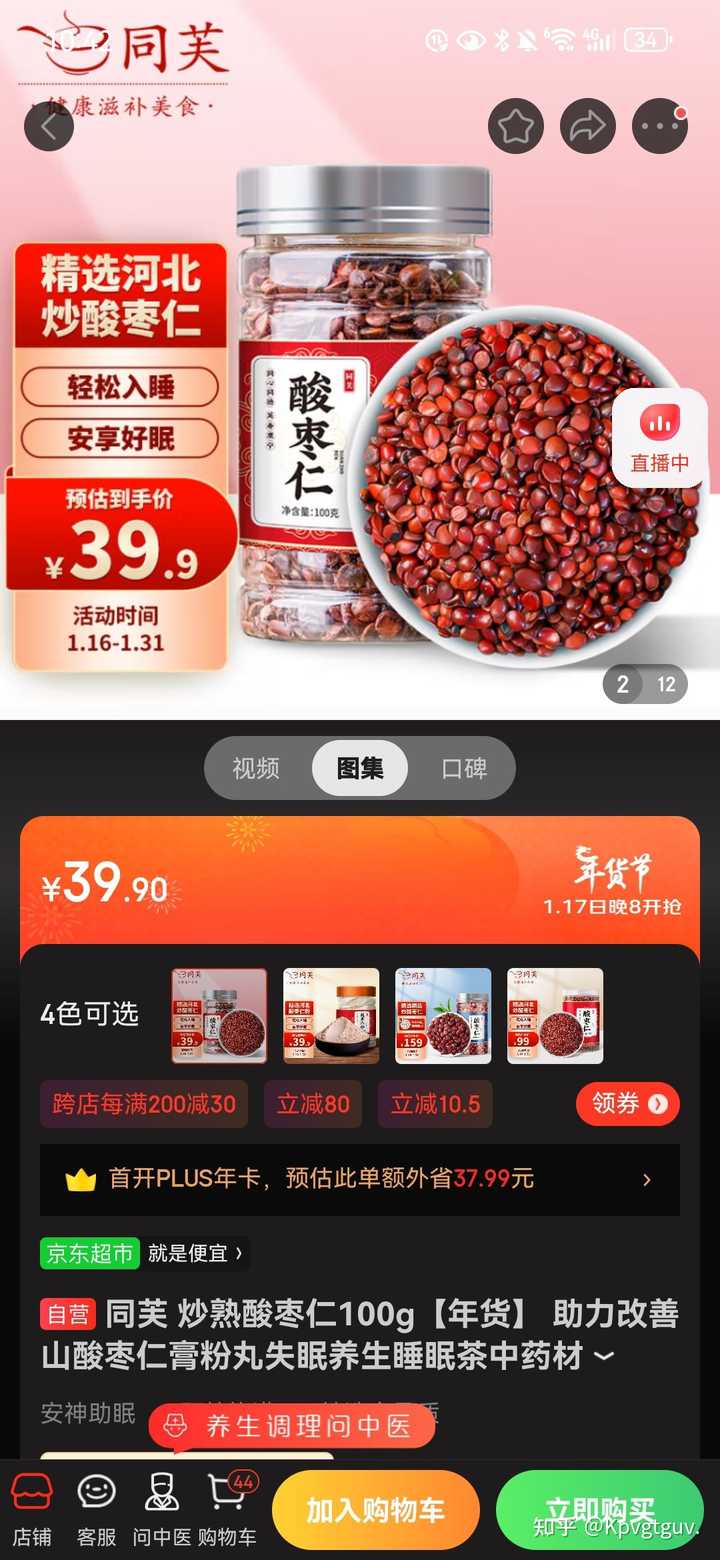Favorite this product with the star icon
Image resolution: width=720 pixels, height=1560 pixels.
point(516,126)
